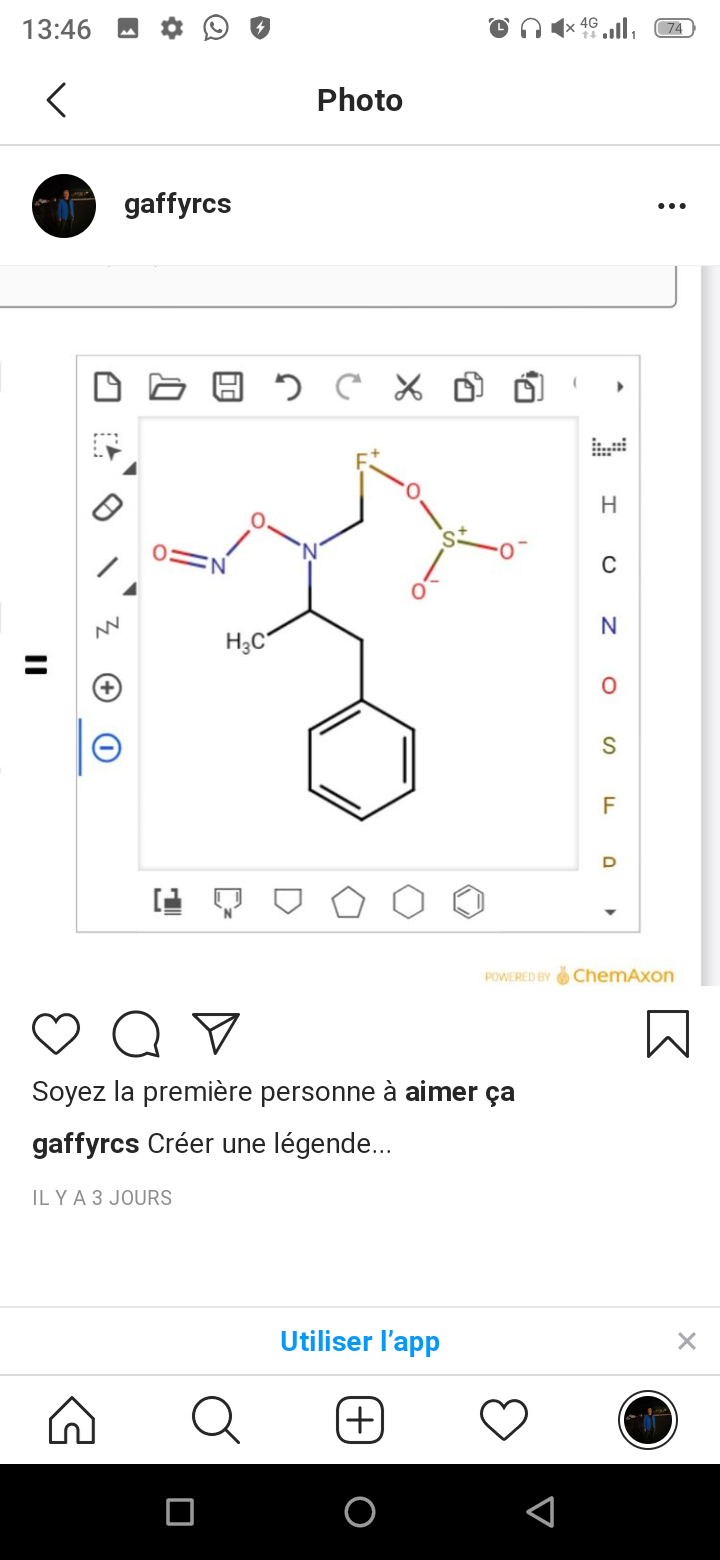Tap gaffyrcs avatar in post header
The width and height of the screenshot is (720, 1560).
pos(64,206)
